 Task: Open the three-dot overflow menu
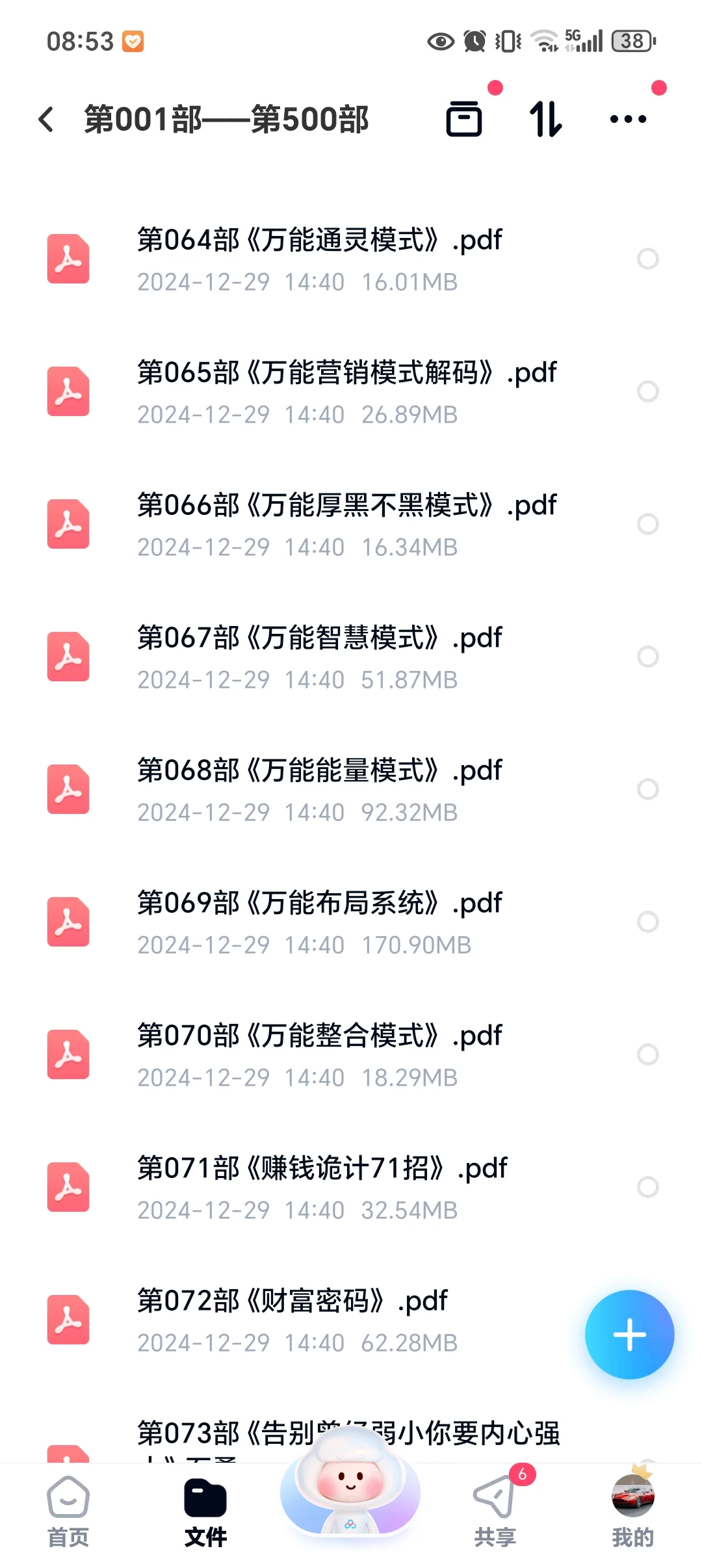628,119
